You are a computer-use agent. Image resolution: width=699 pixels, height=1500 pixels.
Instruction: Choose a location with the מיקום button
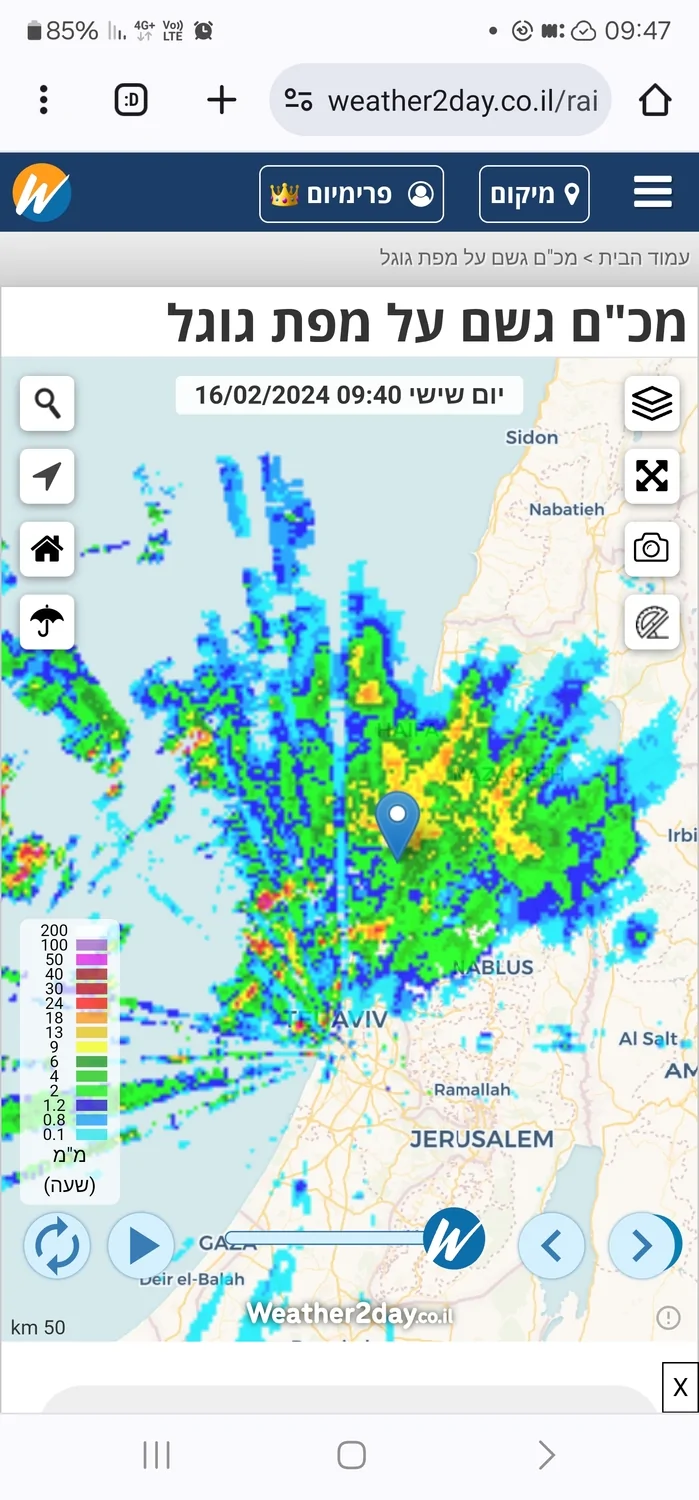pyautogui.click(x=534, y=193)
